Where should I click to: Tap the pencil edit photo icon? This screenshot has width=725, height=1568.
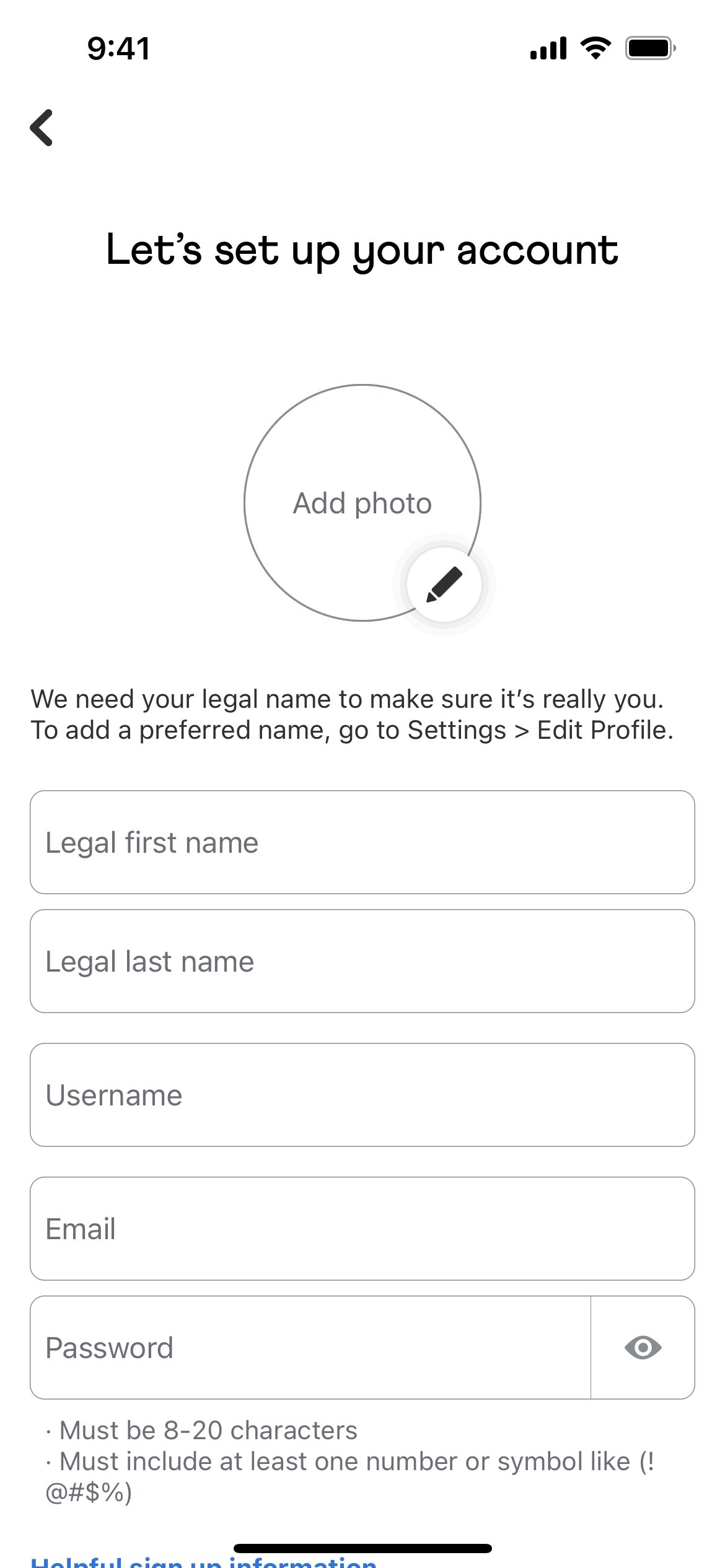pyautogui.click(x=444, y=584)
